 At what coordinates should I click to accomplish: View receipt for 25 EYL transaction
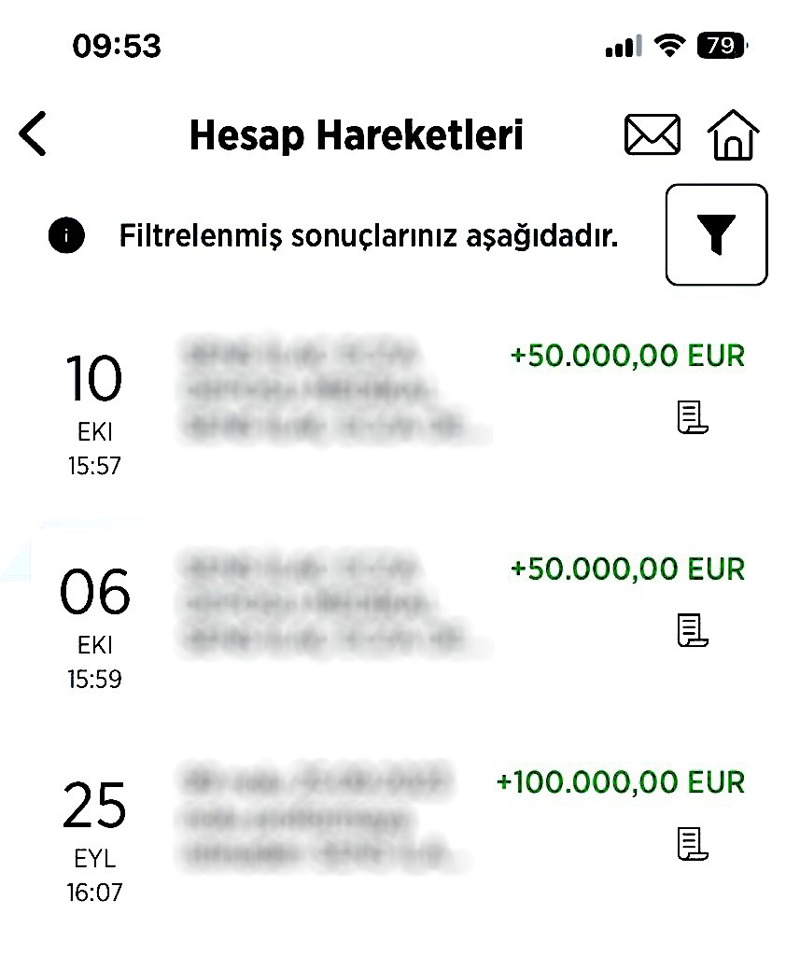pos(692,843)
